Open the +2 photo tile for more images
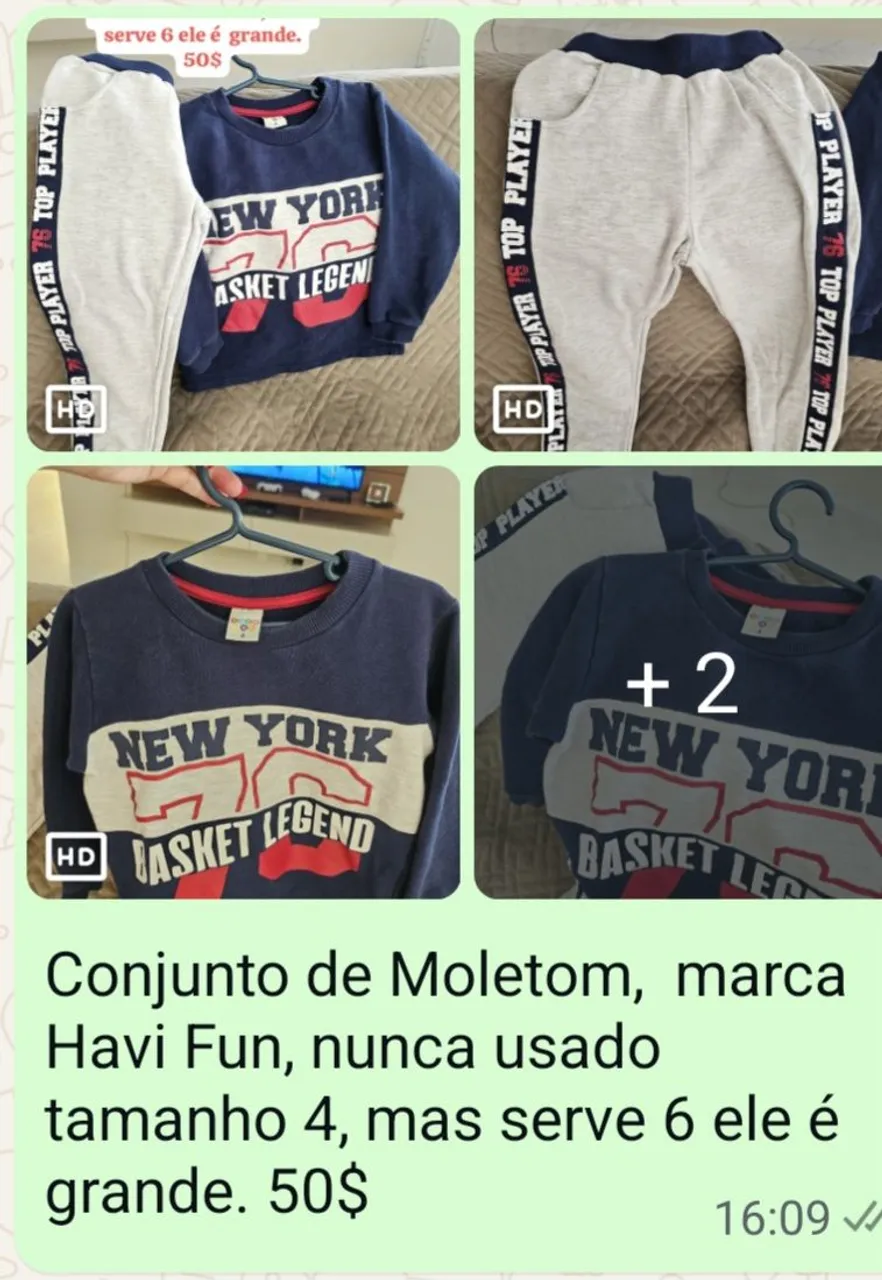The image size is (882, 1280). pos(678,683)
